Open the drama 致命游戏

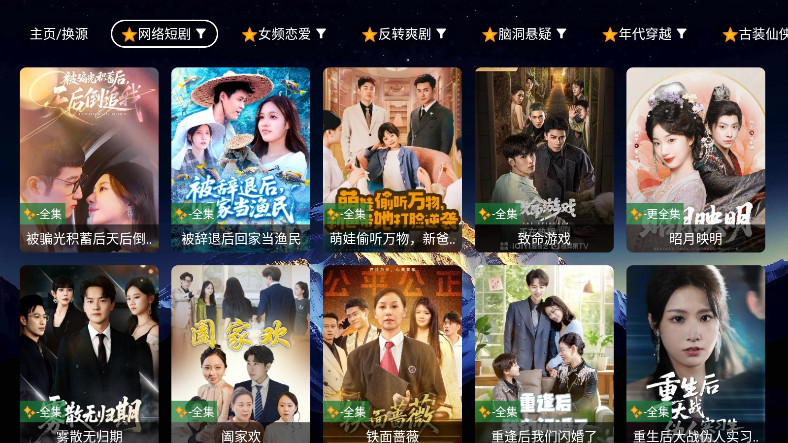point(544,158)
